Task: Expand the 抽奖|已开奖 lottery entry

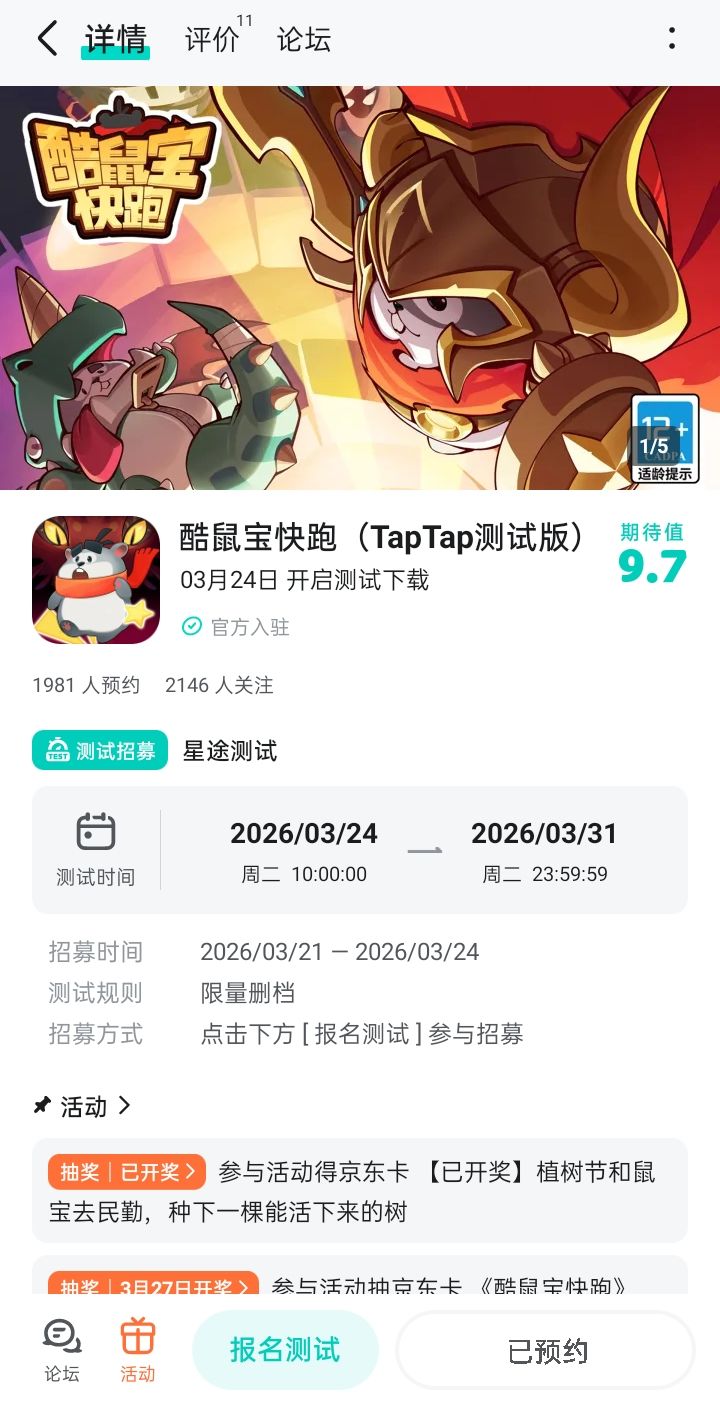Action: tap(360, 1190)
